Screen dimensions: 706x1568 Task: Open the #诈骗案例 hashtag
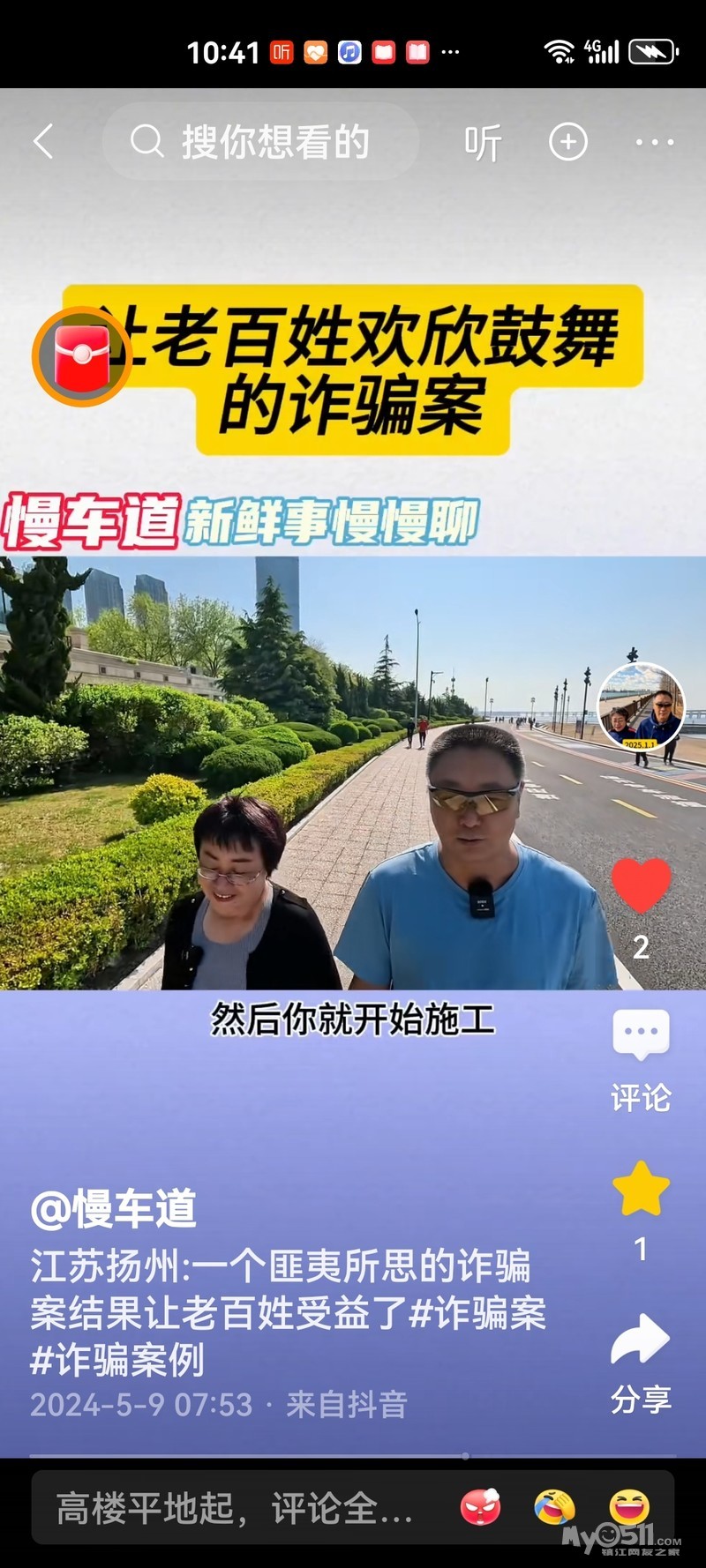(117, 1360)
